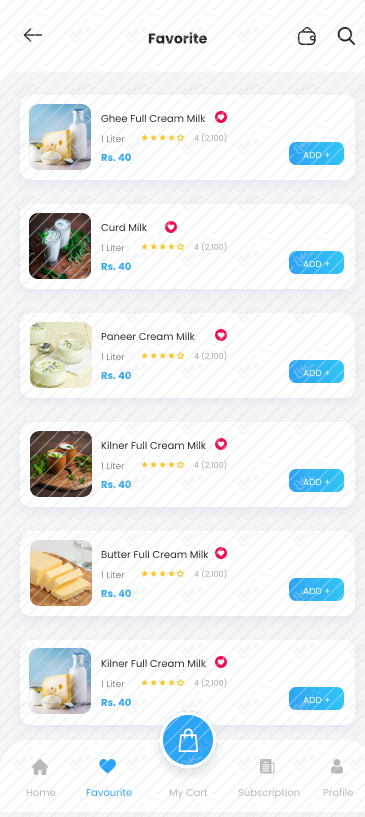Go back using the top-left arrow
The width and height of the screenshot is (365, 817).
(x=33, y=35)
